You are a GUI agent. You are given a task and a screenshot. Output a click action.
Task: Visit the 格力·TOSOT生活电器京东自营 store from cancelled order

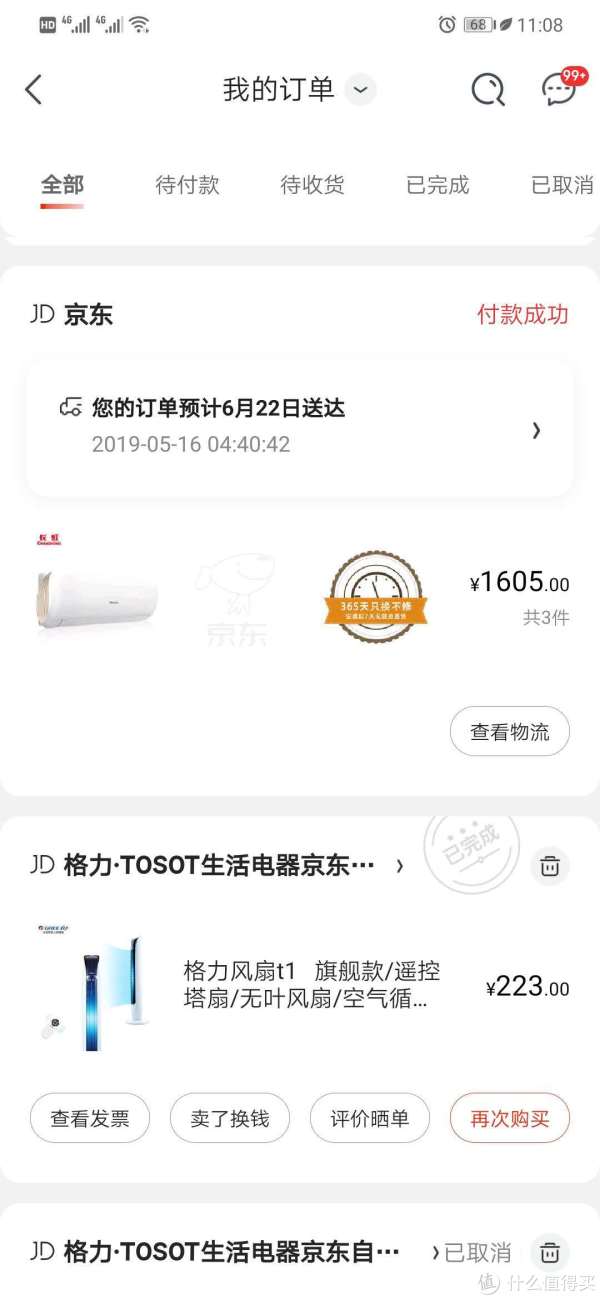(230, 1252)
